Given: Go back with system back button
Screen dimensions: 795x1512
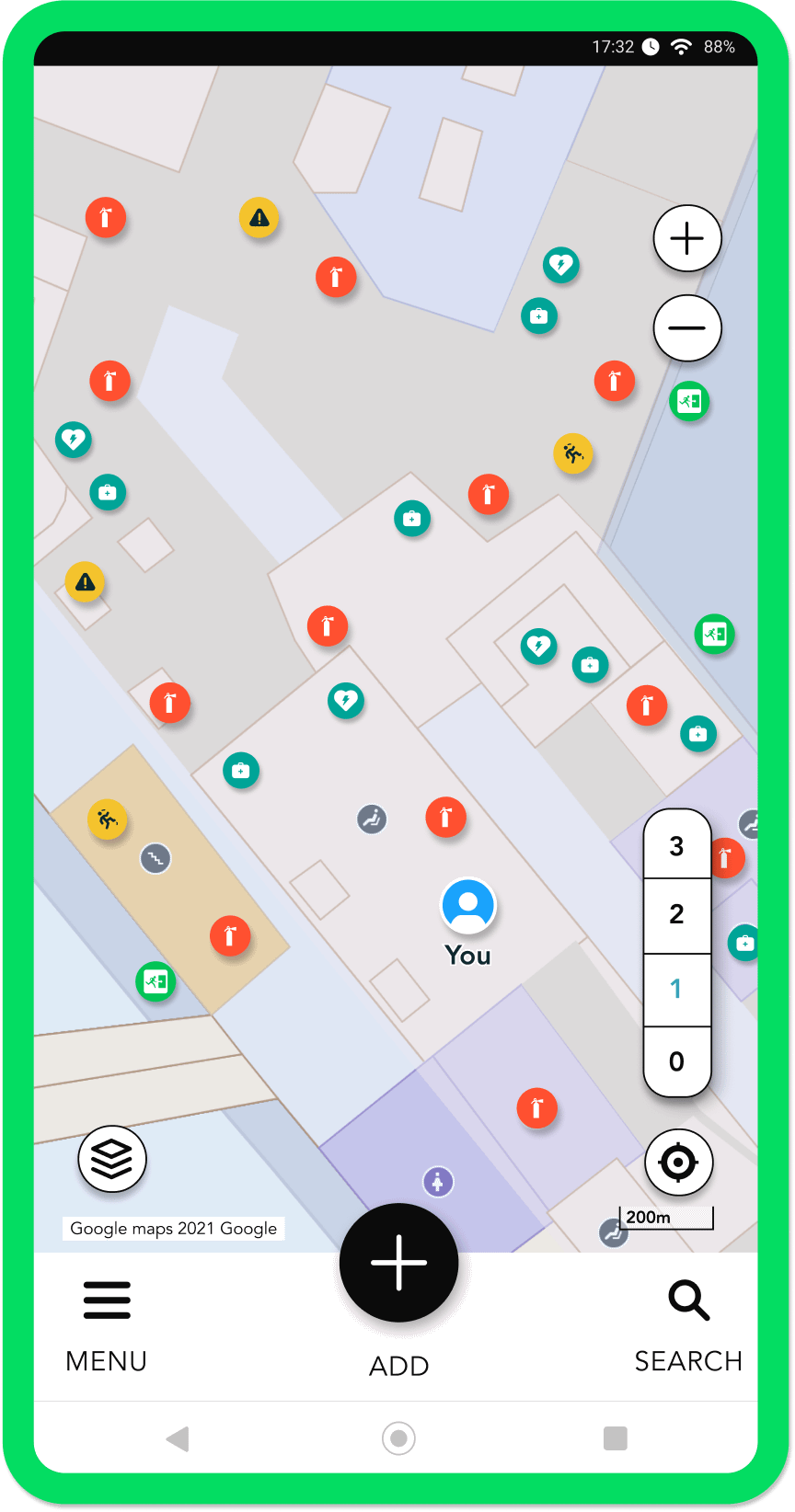Looking at the screenshot, I should coord(178,1438).
